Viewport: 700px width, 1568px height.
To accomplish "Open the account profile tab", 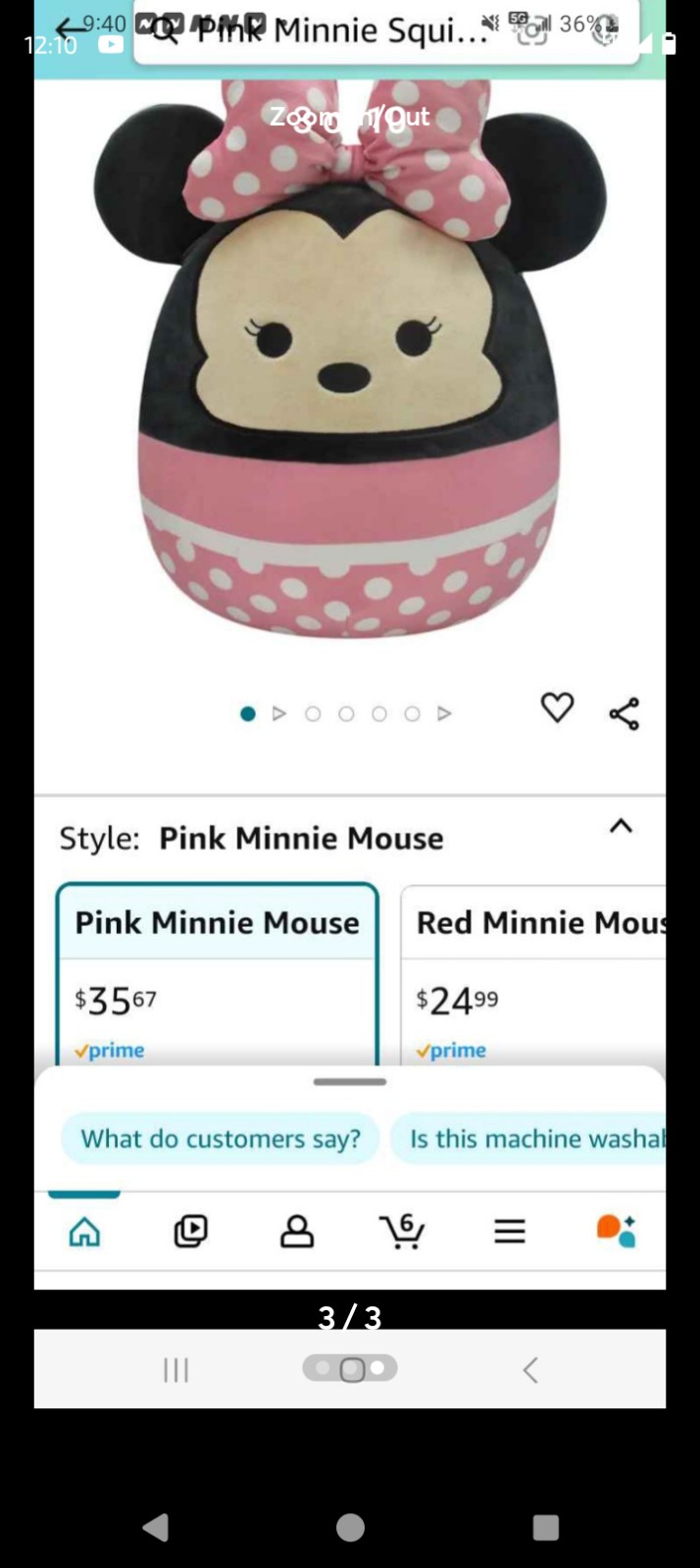I will coord(297,1231).
